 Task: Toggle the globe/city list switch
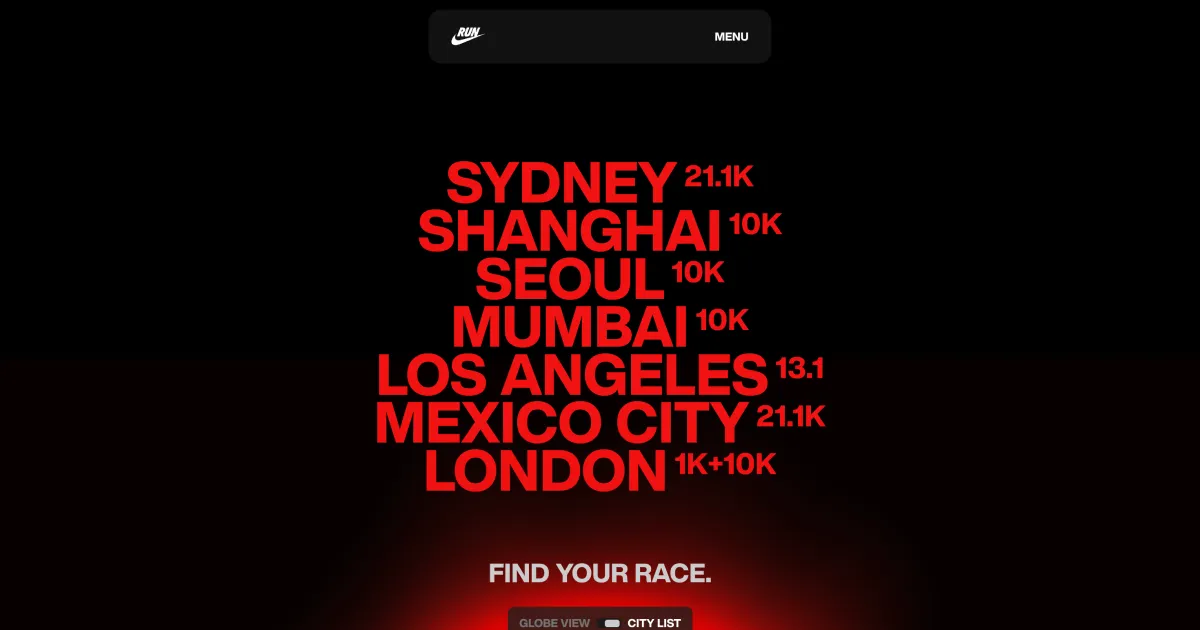pos(610,623)
